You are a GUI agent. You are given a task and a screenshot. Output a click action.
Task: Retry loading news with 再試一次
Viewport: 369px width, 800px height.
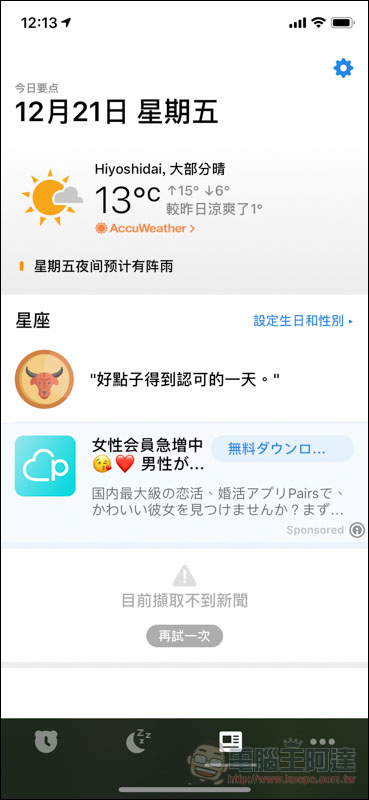click(184, 636)
